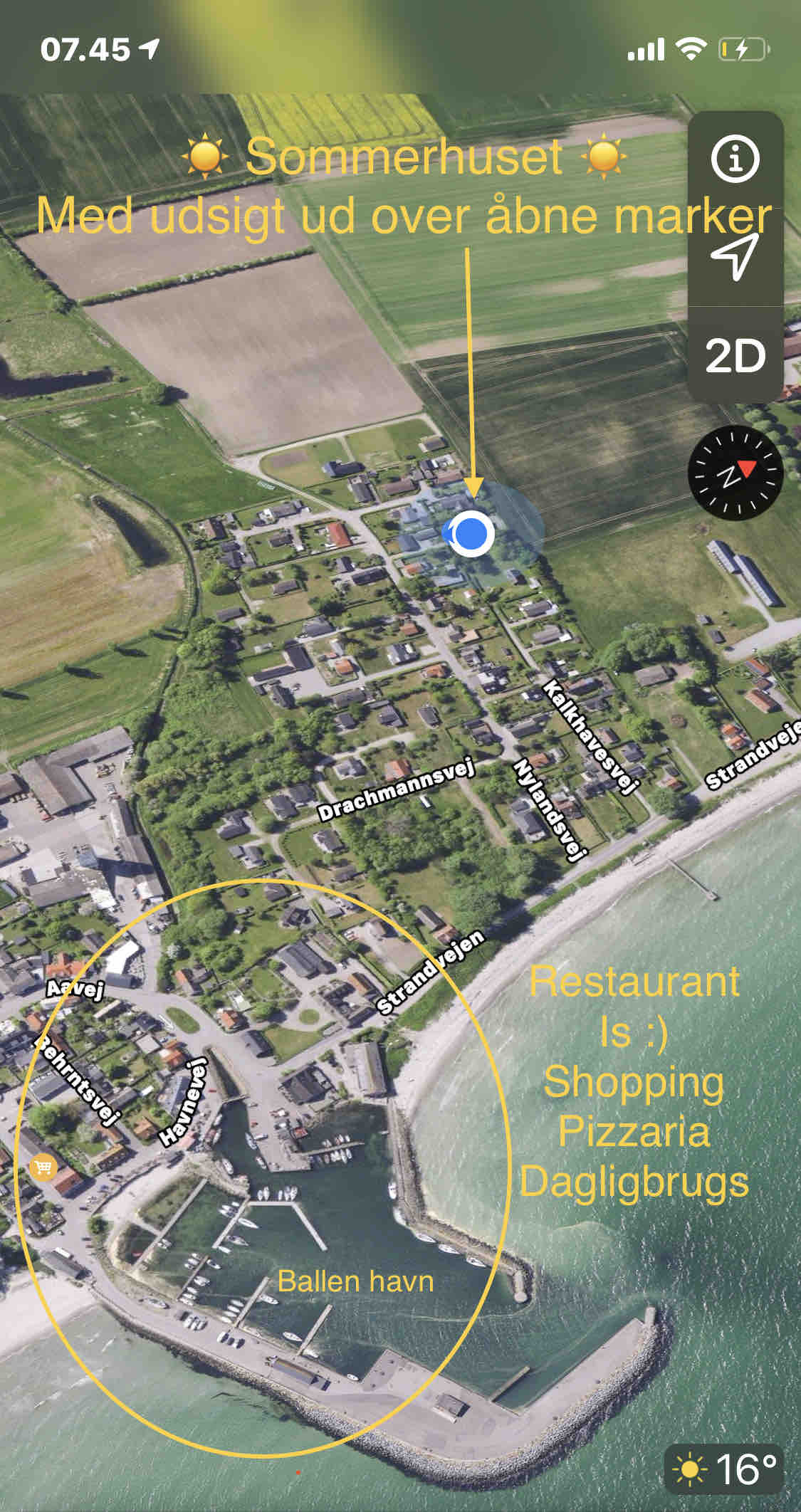Switch the map to 2D view

735,355
